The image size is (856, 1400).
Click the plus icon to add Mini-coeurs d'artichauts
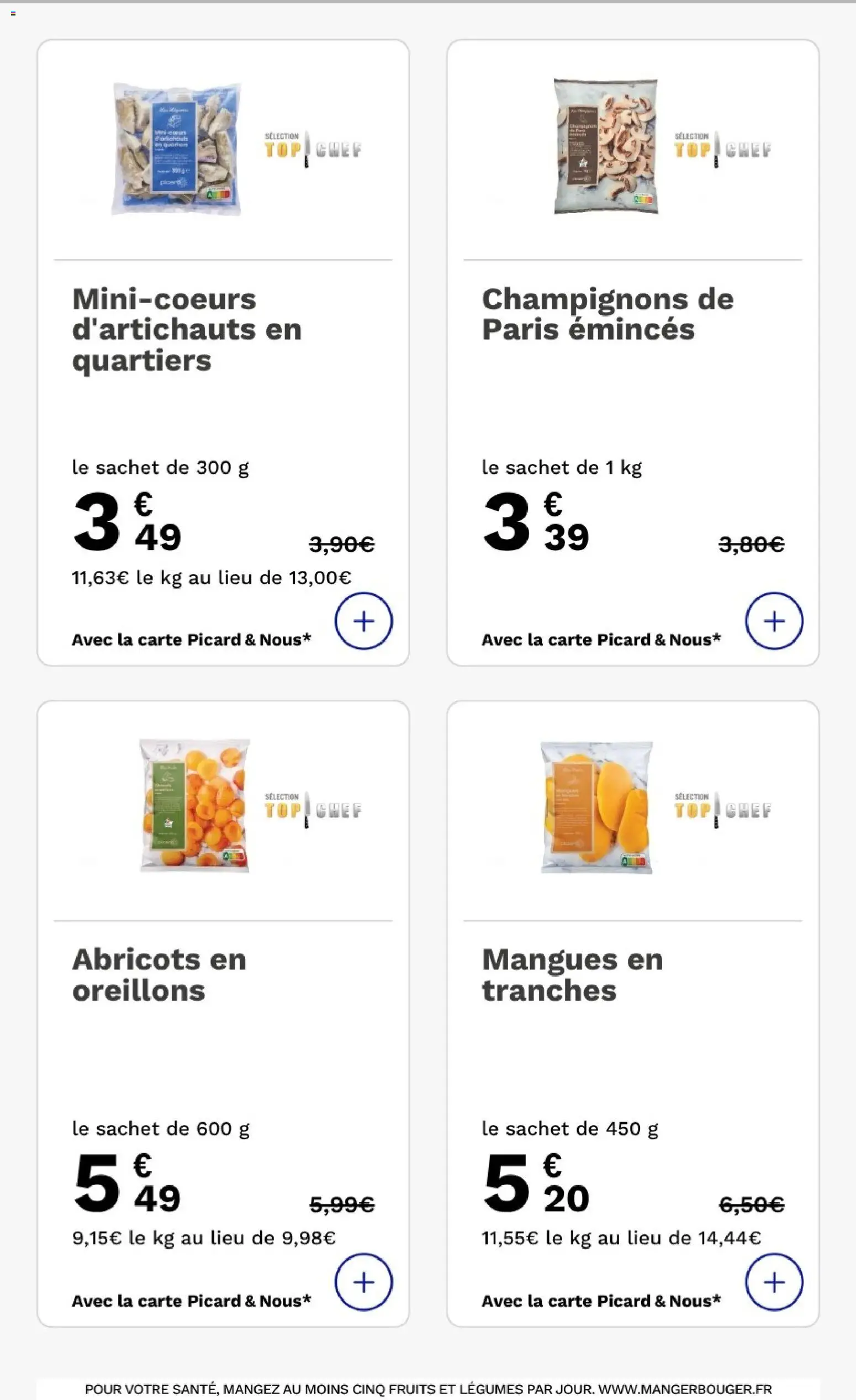[364, 621]
